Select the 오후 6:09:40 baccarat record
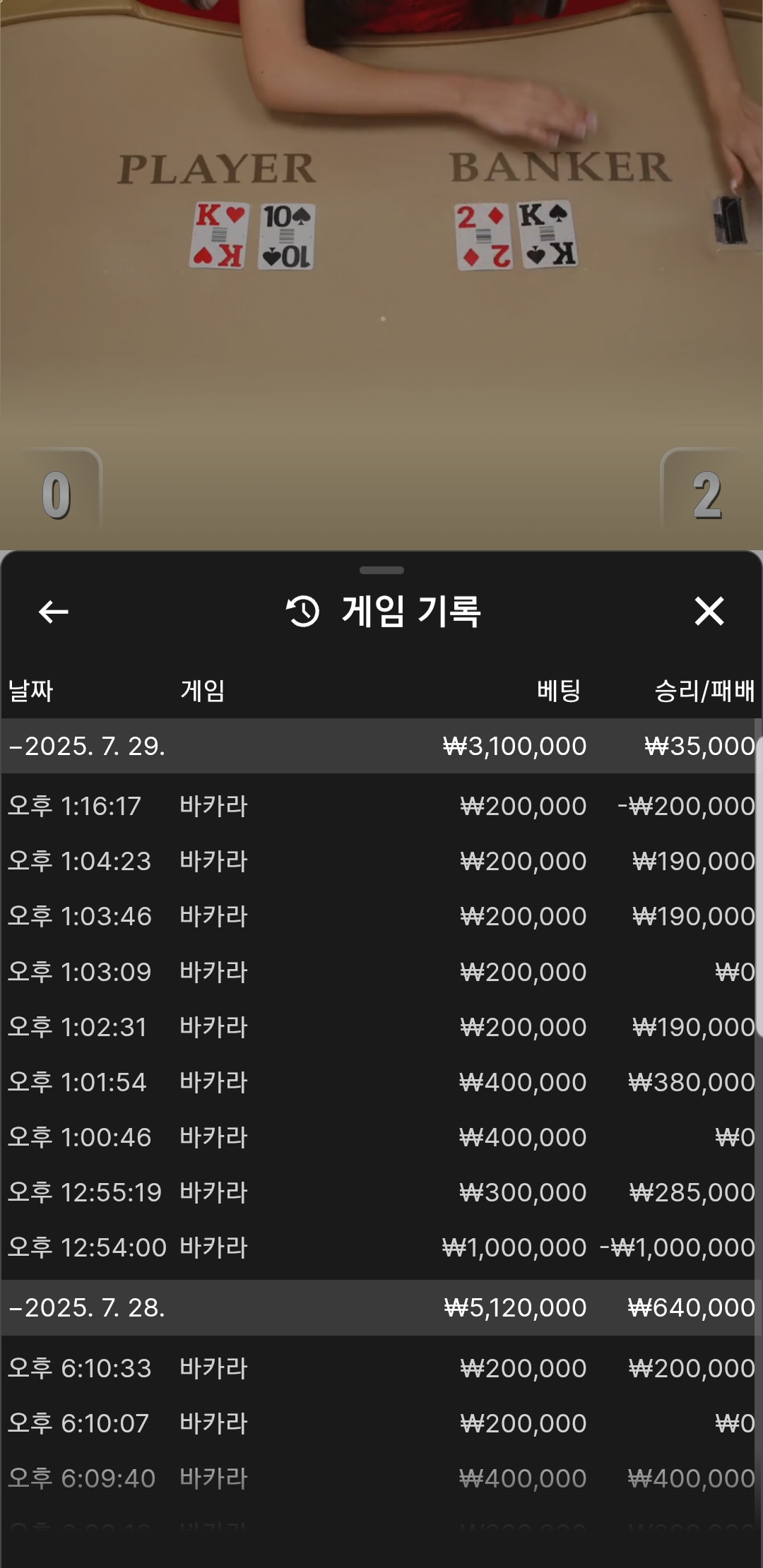This screenshot has width=763, height=1568. (x=379, y=1478)
